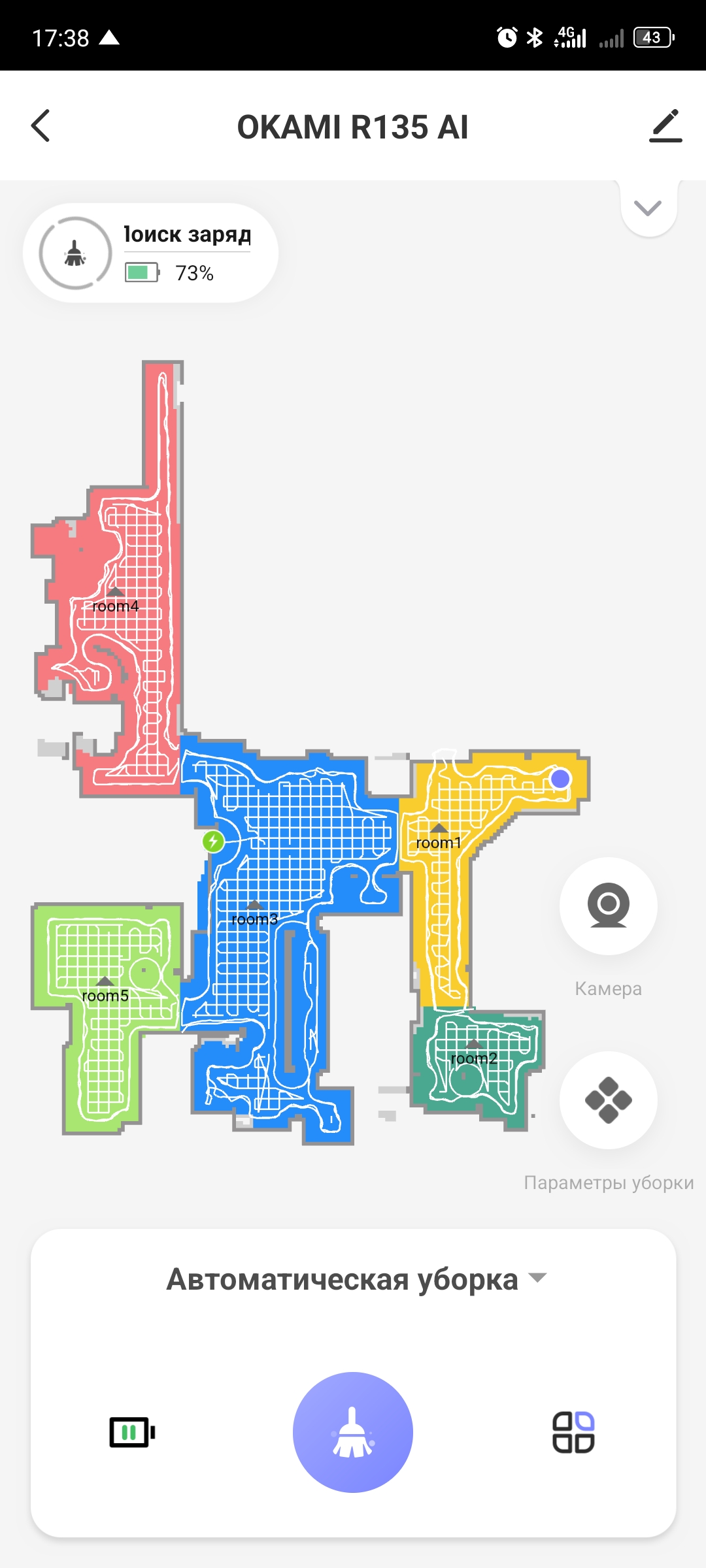Open the robot status card at 73%
The image size is (706, 1568).
pyautogui.click(x=151, y=253)
